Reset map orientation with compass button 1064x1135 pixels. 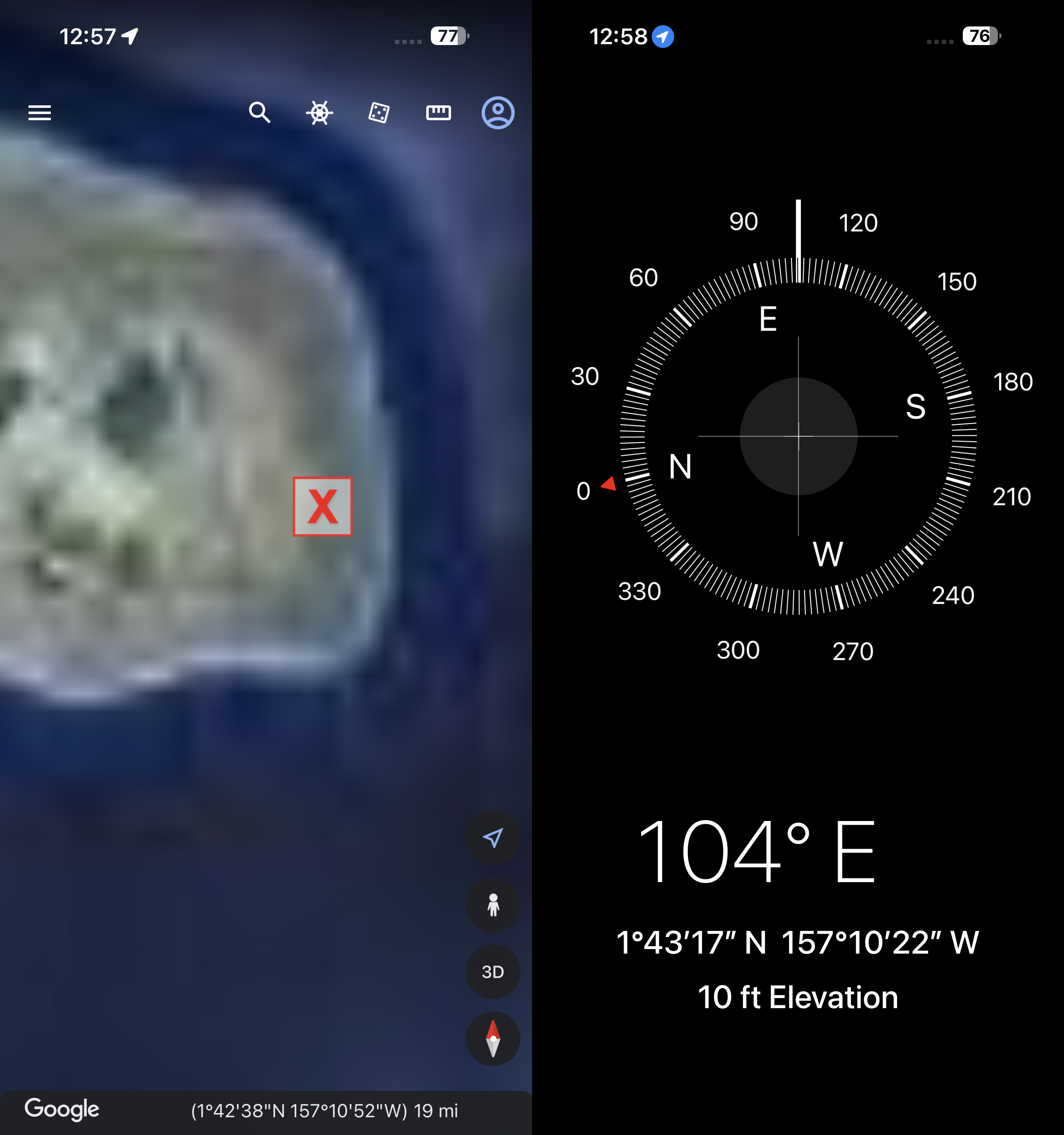click(493, 1038)
